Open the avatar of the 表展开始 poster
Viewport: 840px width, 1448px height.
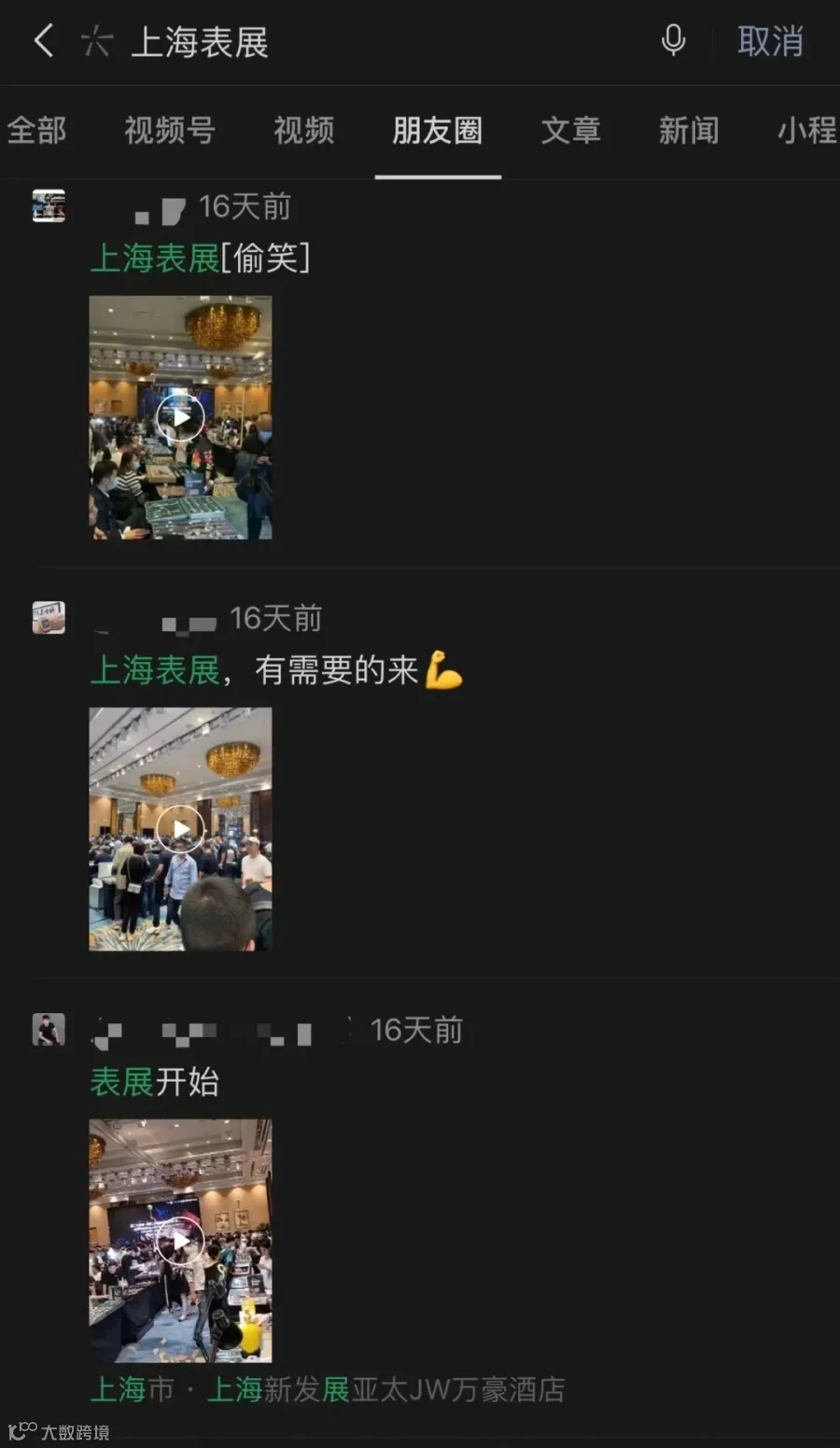pyautogui.click(x=49, y=1030)
